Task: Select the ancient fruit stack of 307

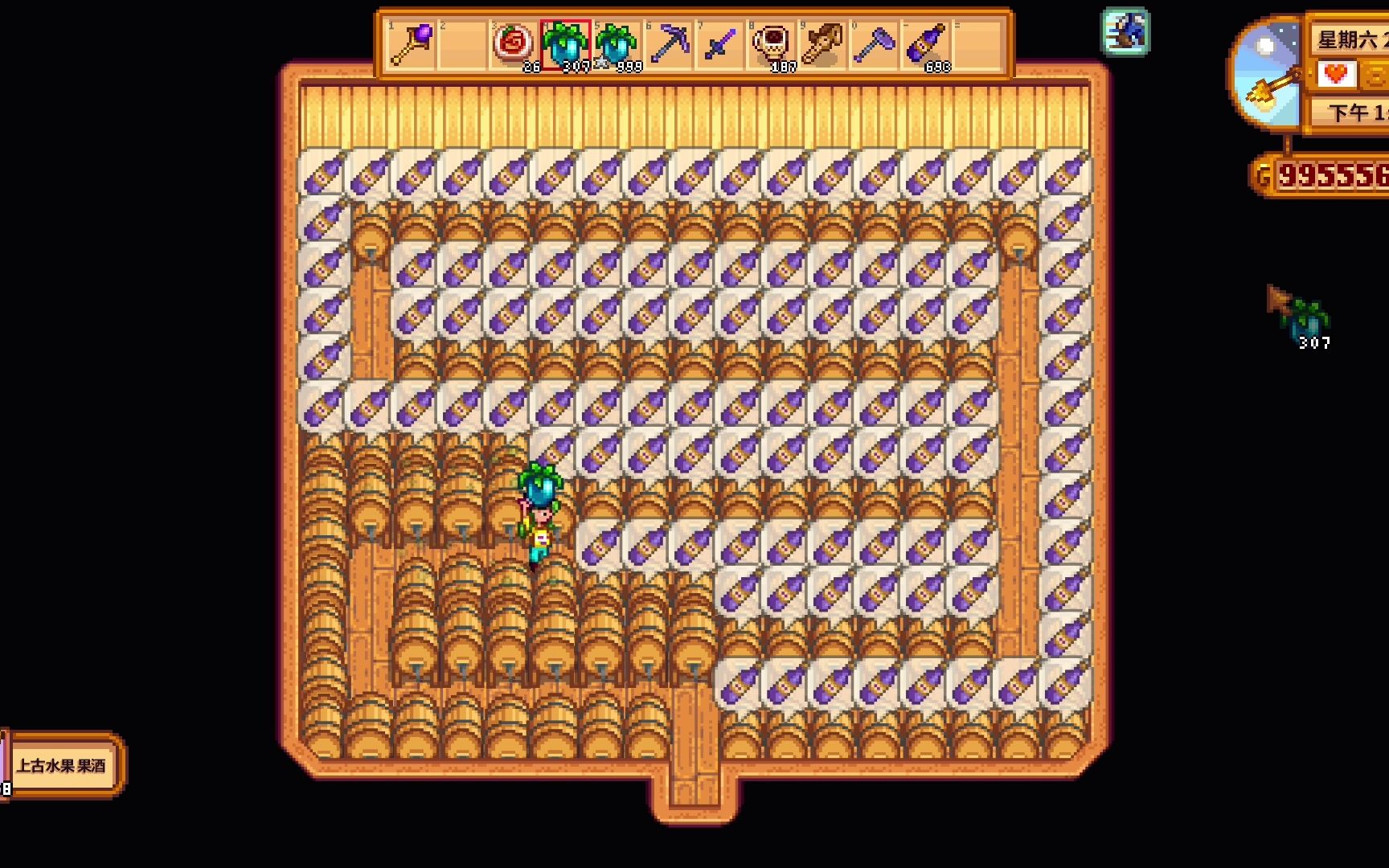Action: coord(565,44)
